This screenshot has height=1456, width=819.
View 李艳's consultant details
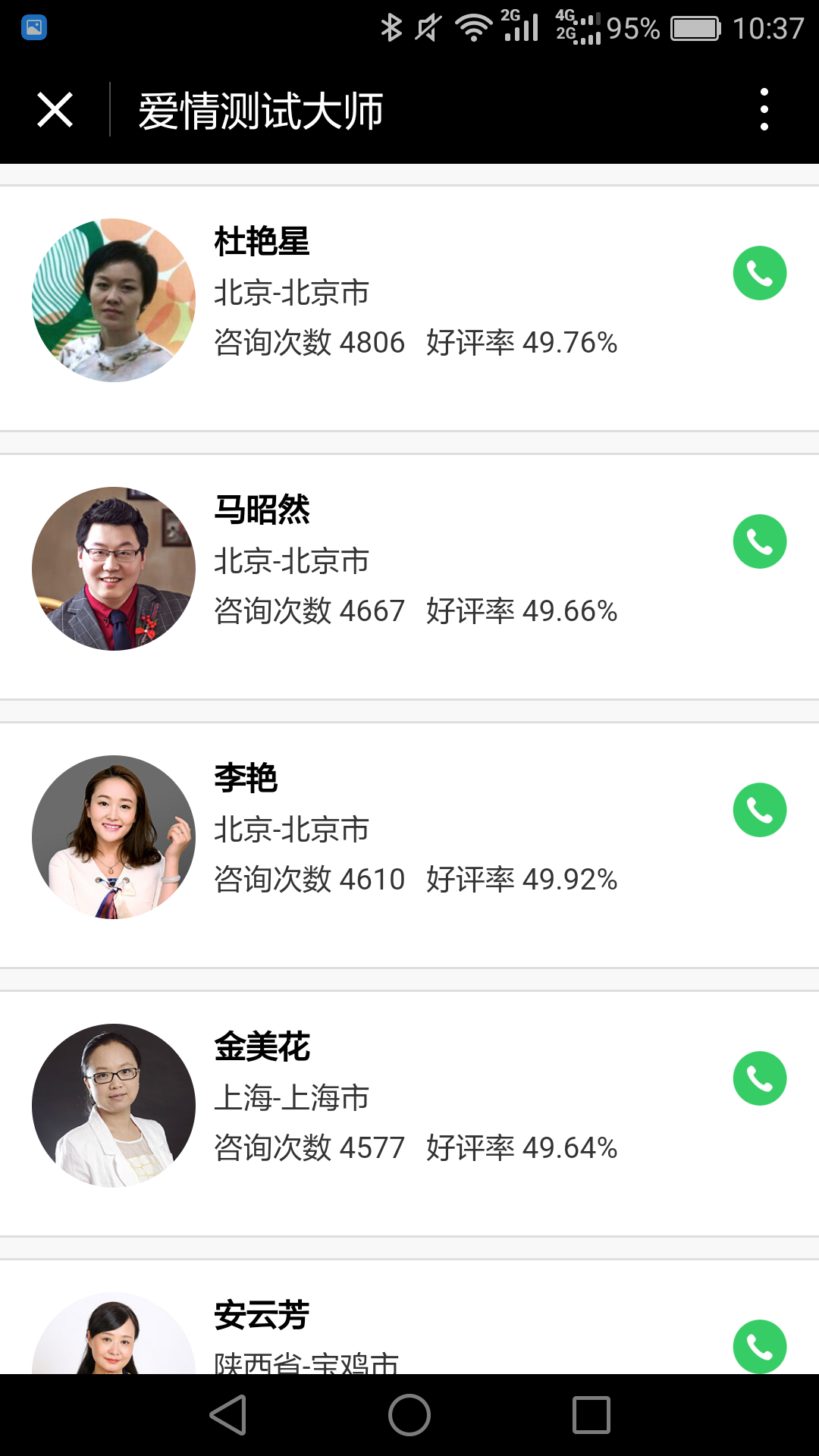409,845
